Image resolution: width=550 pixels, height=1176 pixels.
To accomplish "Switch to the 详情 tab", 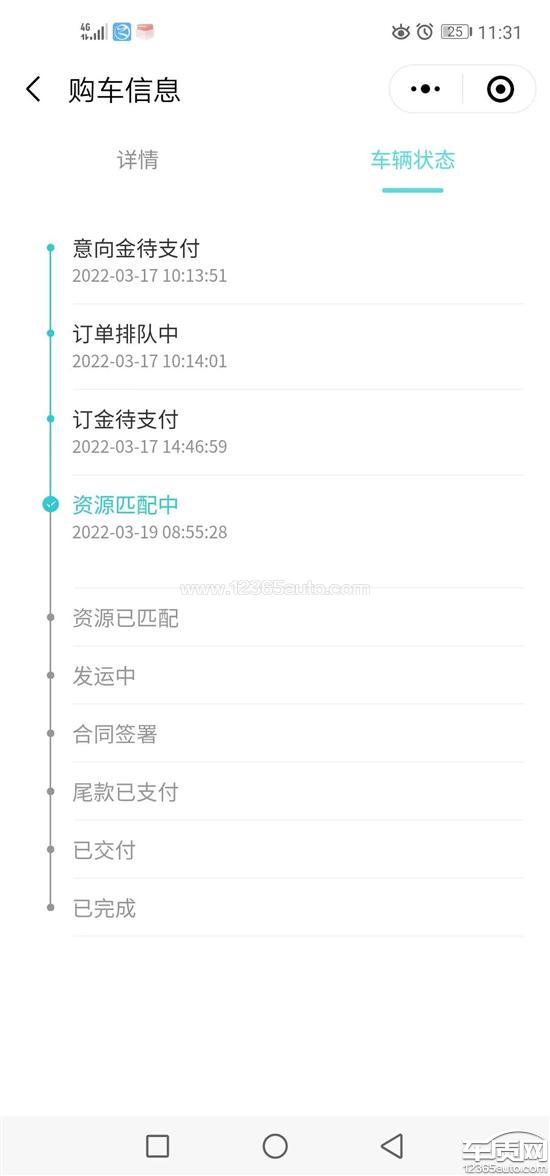I will 137,160.
